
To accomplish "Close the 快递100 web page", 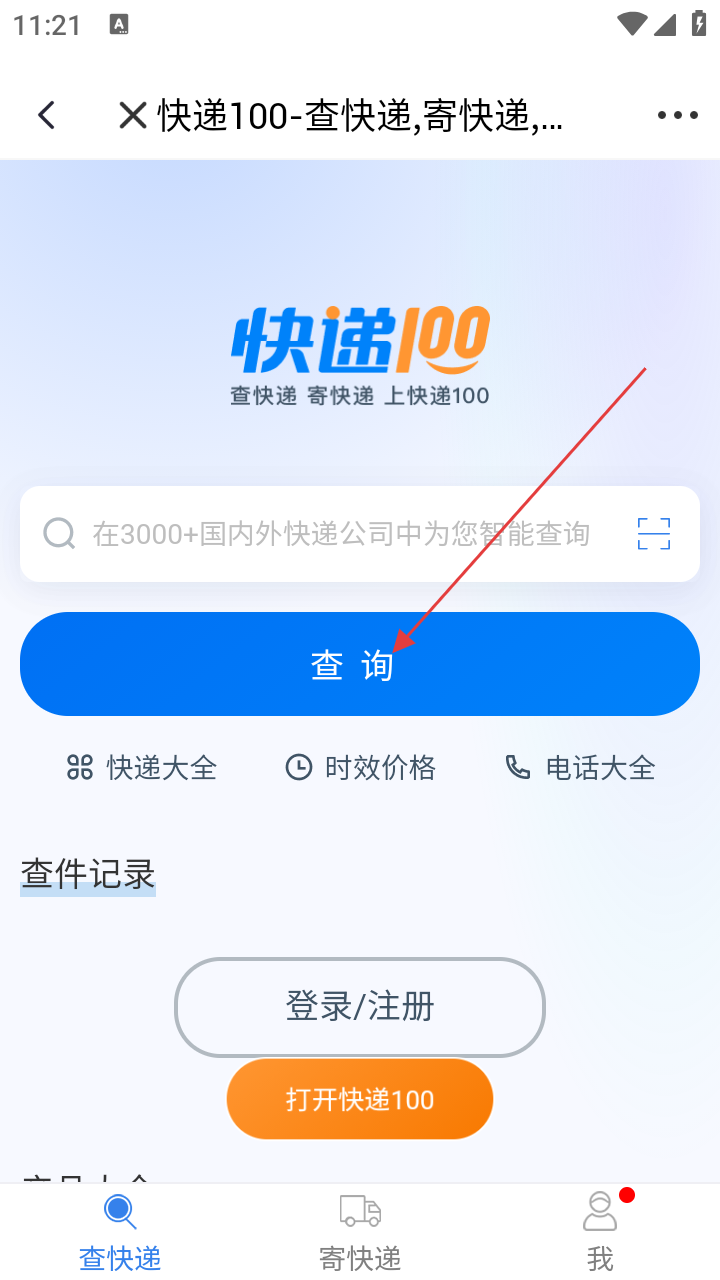I will tap(133, 115).
